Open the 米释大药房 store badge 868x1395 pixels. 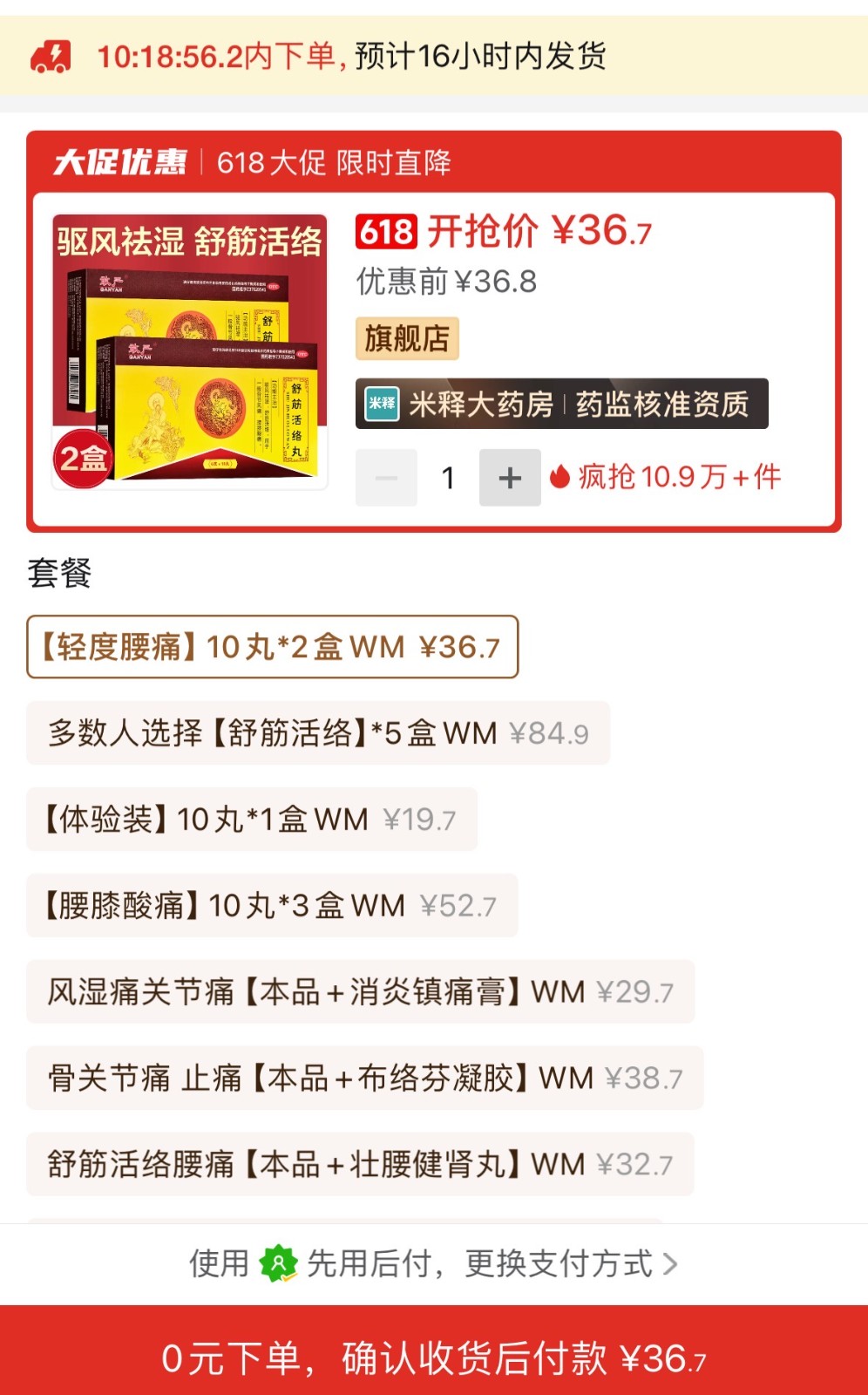tap(561, 404)
